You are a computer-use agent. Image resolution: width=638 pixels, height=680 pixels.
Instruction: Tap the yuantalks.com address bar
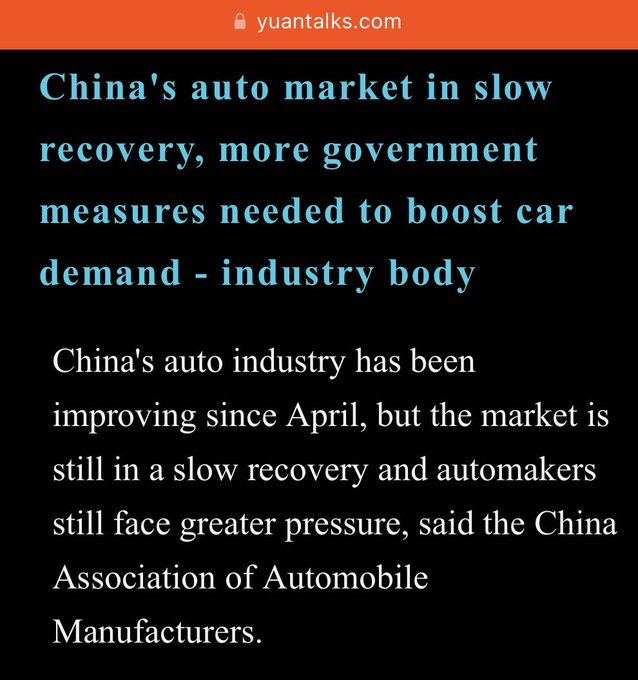tap(318, 21)
